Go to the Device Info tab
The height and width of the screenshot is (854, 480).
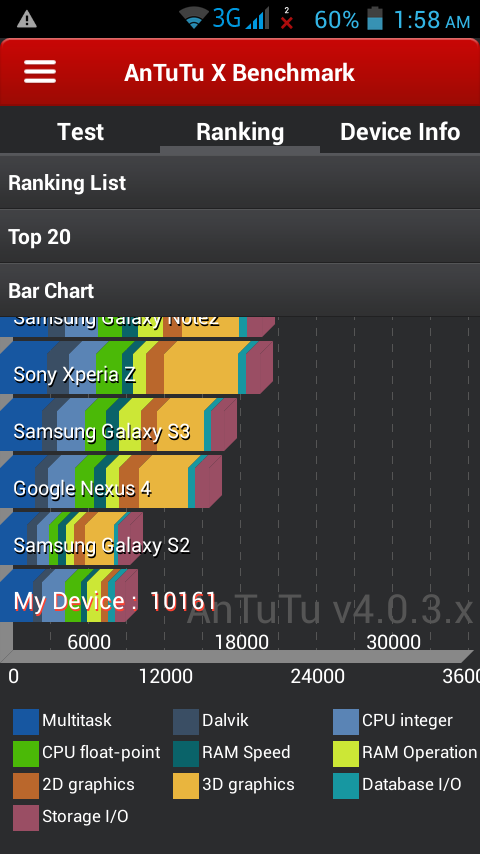coord(400,132)
